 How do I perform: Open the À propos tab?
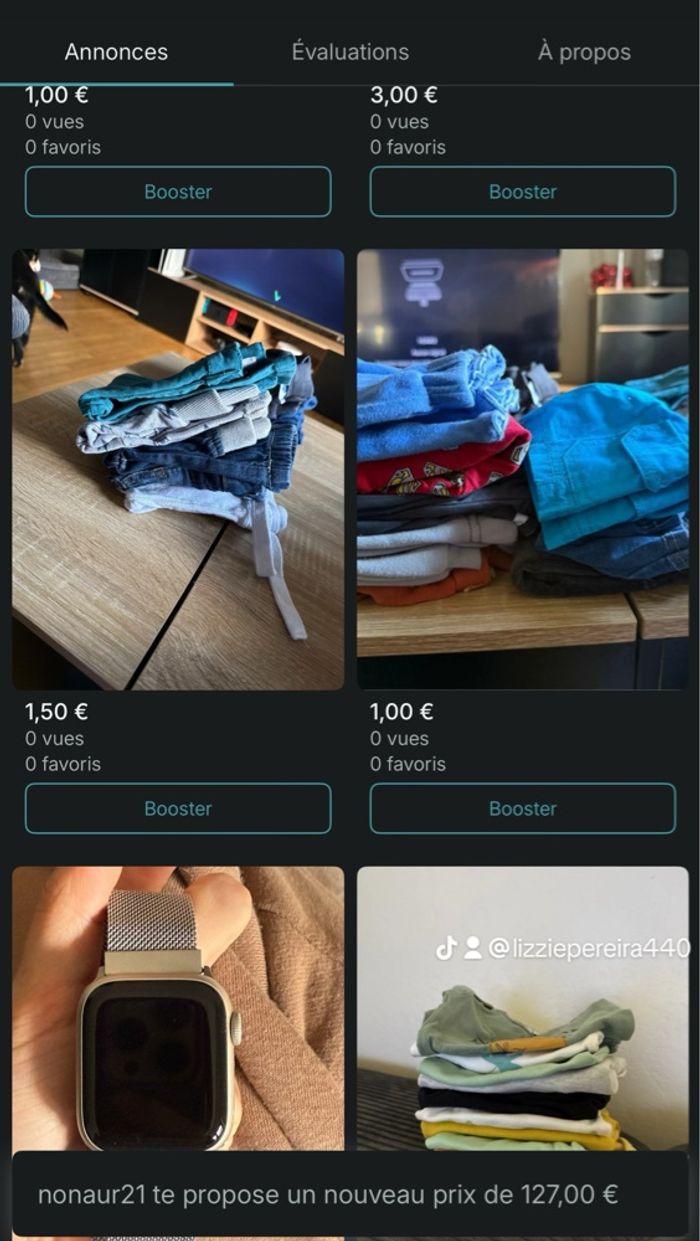584,52
